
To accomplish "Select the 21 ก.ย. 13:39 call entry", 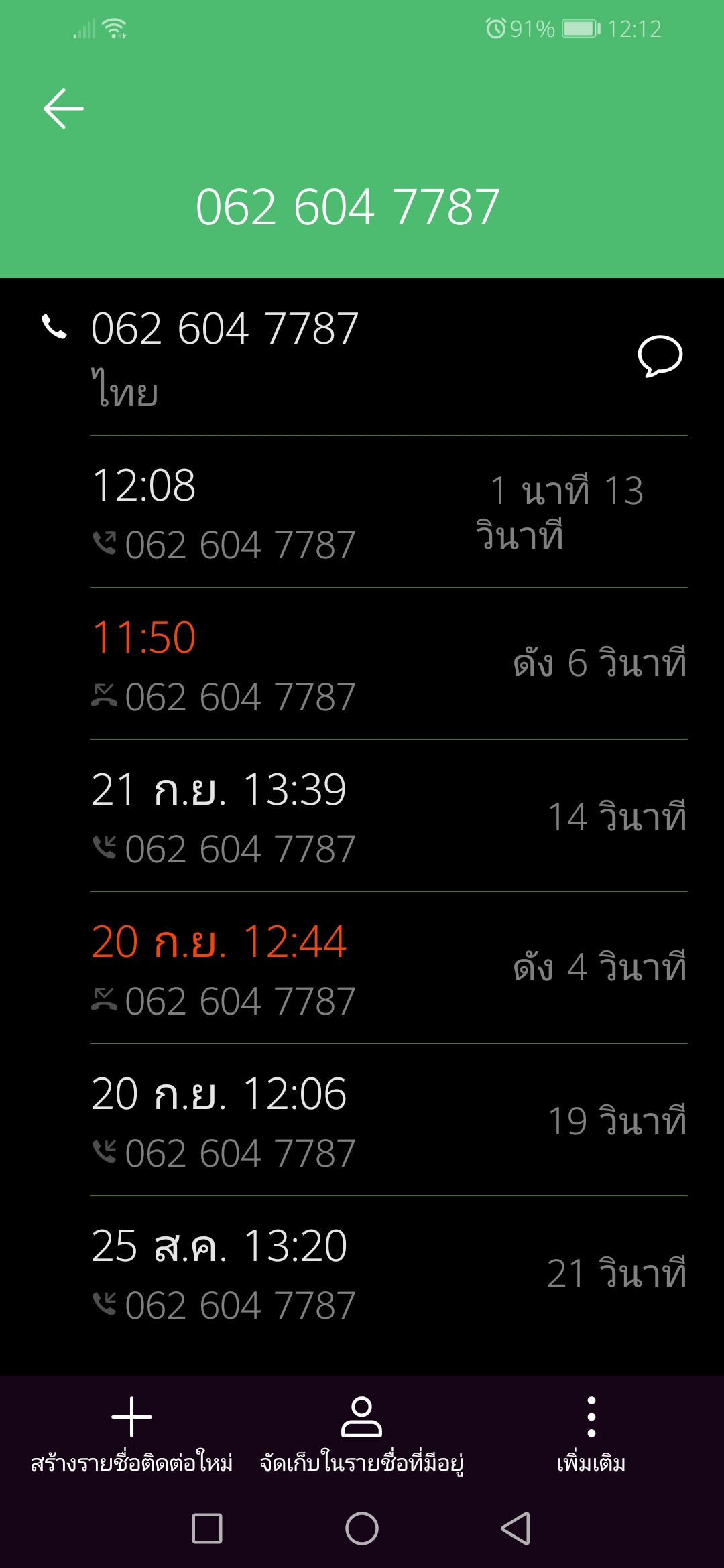I will [389, 816].
